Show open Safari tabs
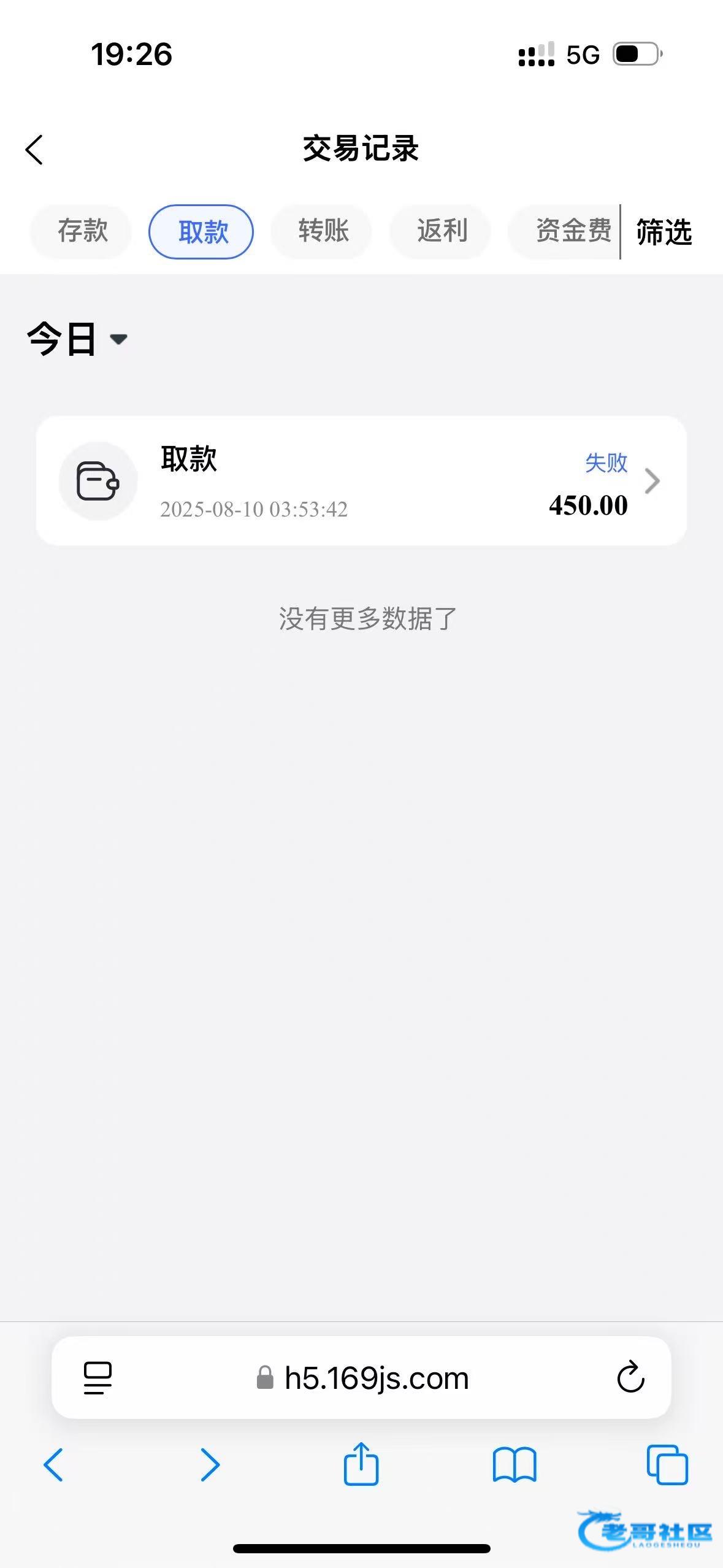The image size is (723, 1568). coord(667,1465)
